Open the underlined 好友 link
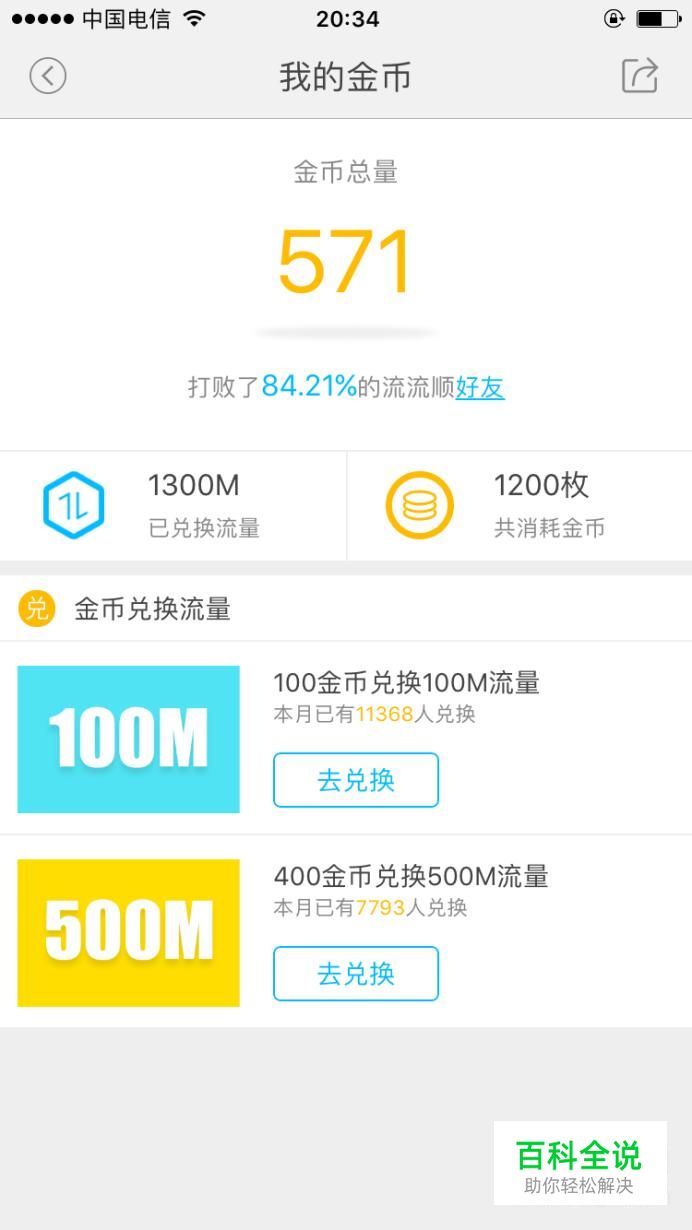692x1230 pixels. tap(480, 388)
